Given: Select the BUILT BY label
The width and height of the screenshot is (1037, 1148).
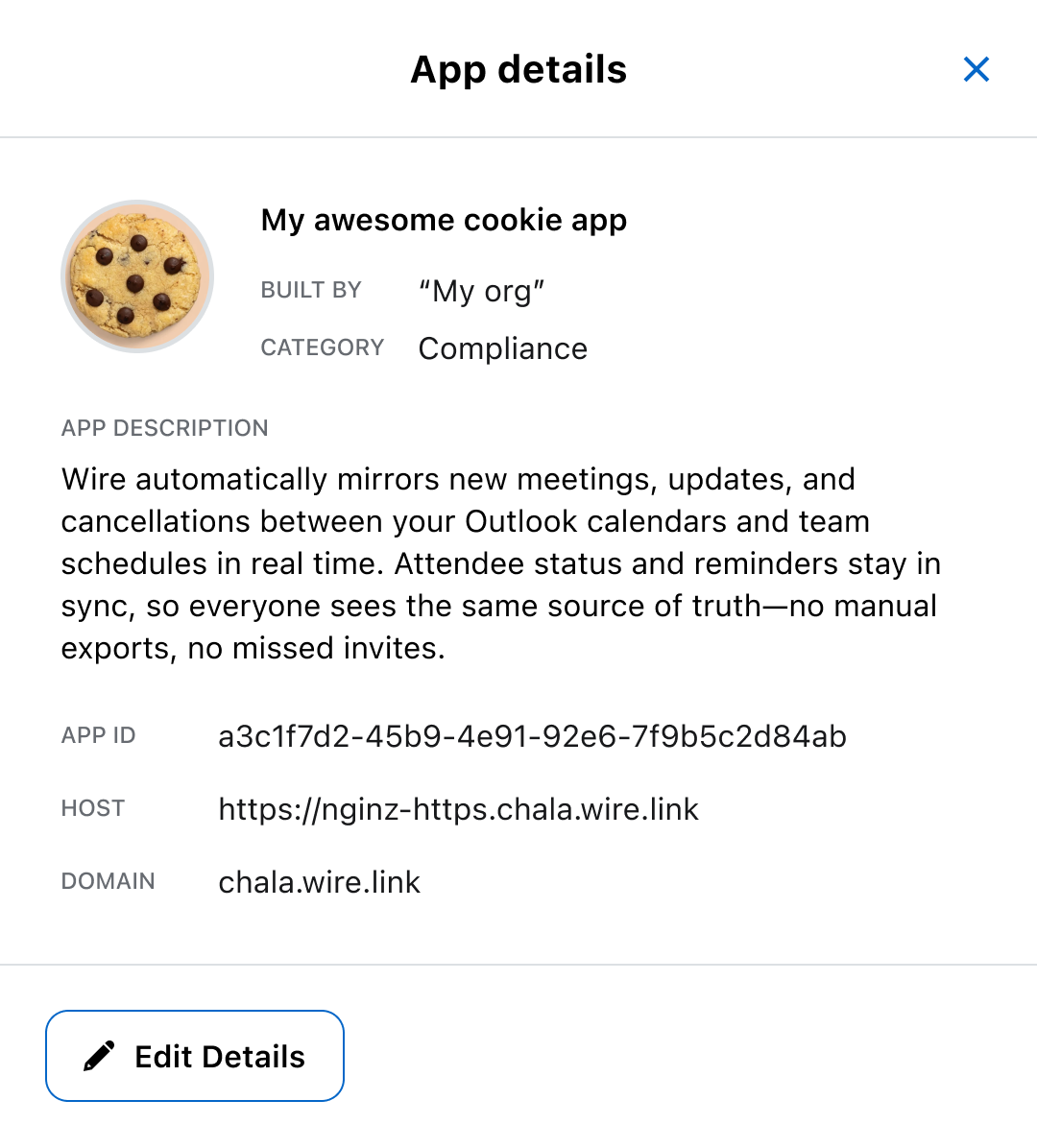Looking at the screenshot, I should 311,290.
